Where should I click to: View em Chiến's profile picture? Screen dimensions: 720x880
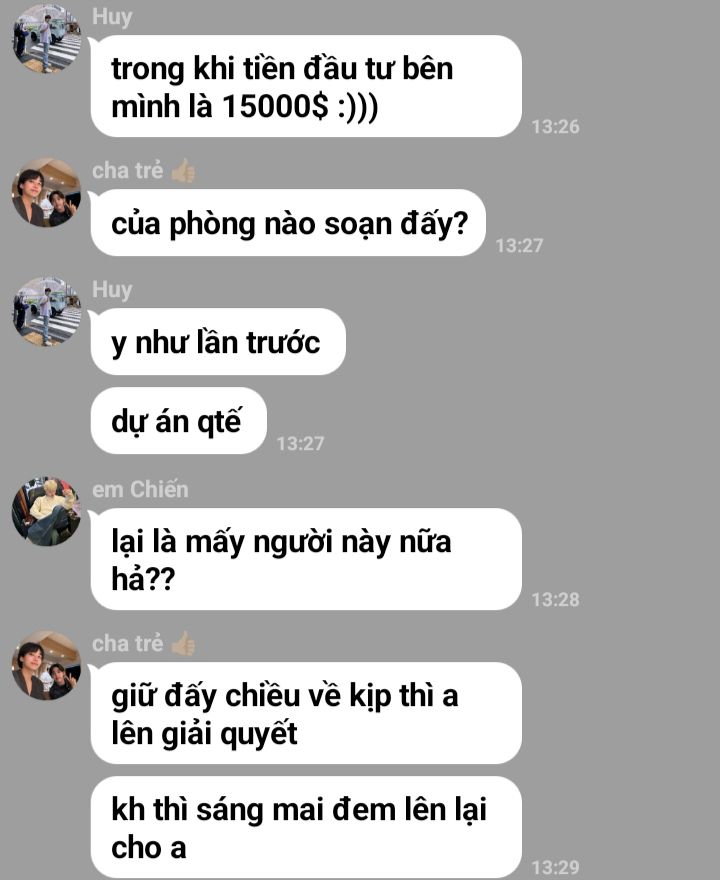coord(46,511)
